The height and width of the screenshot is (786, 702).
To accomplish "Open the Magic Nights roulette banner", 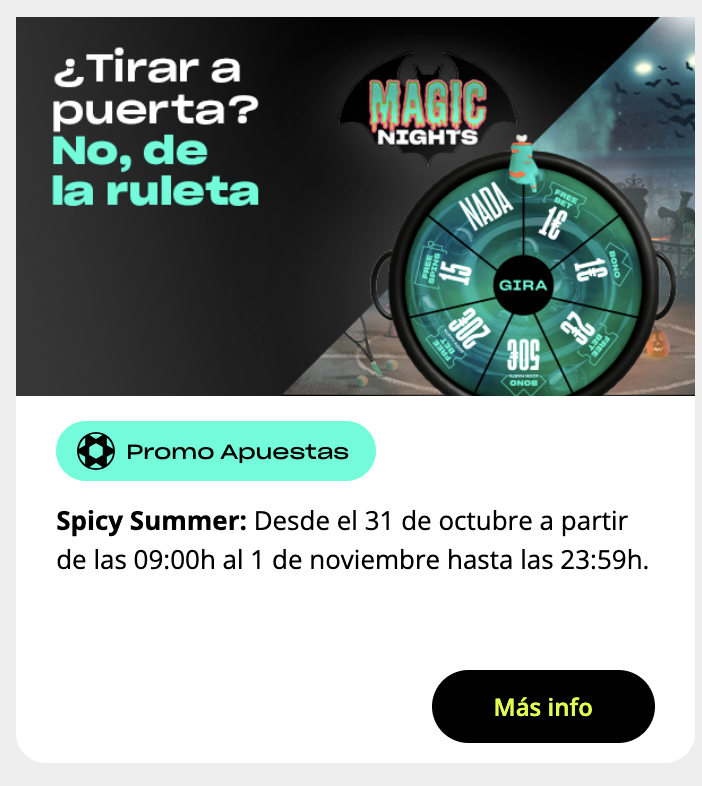I will [355, 207].
